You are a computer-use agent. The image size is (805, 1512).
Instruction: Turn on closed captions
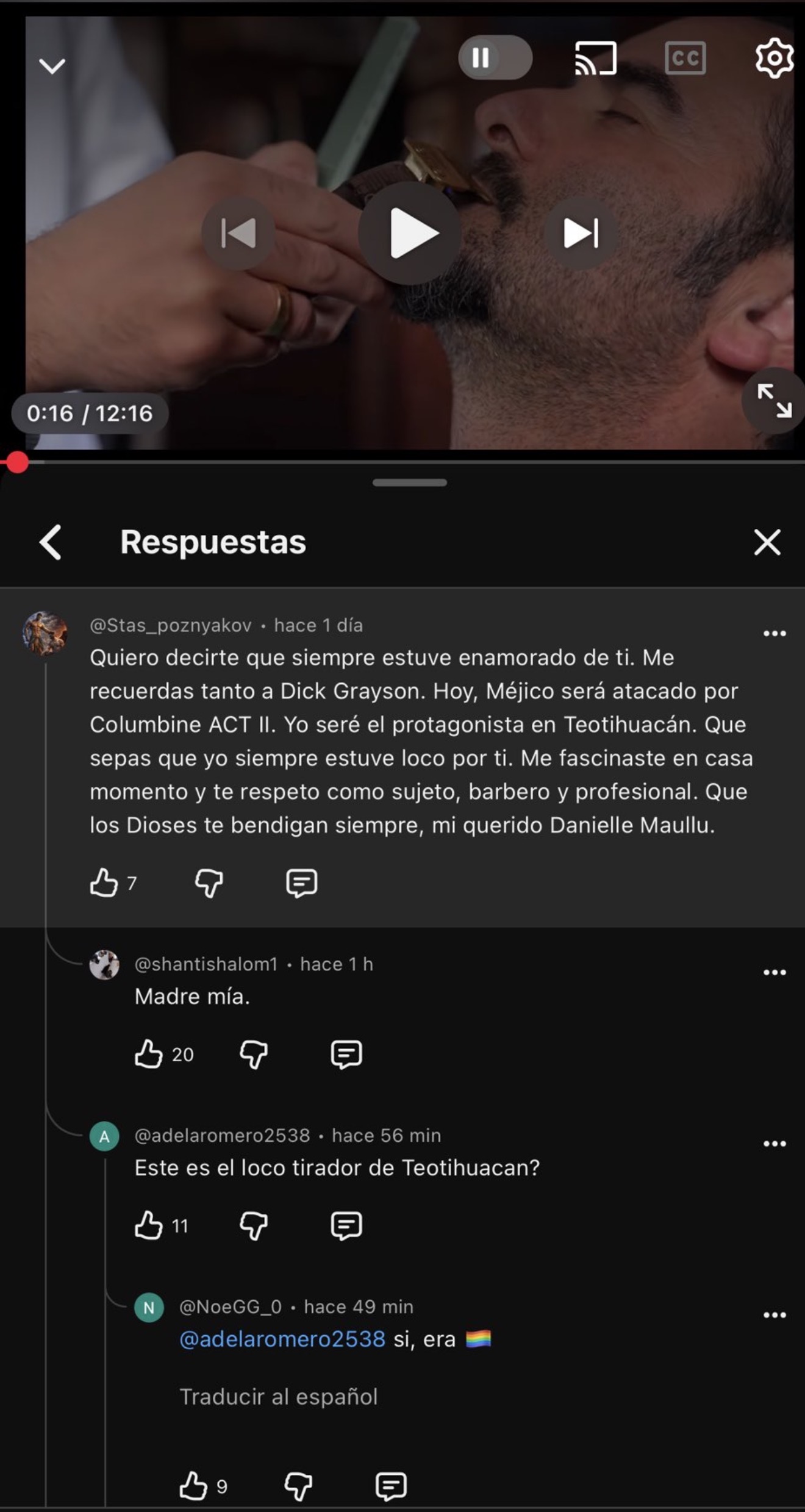[685, 59]
